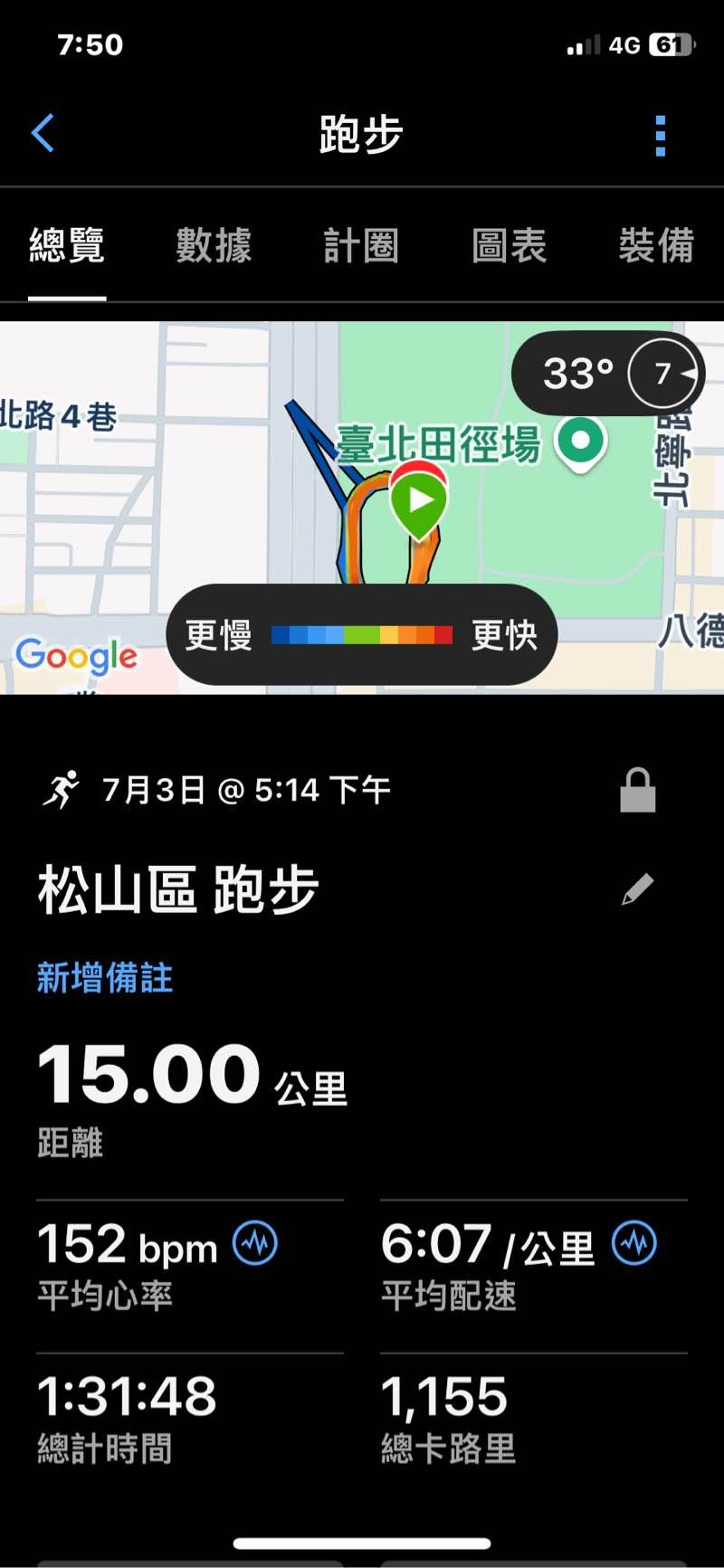
Task: Open pace info icon beside 6:07 /公里
Action: click(634, 1243)
